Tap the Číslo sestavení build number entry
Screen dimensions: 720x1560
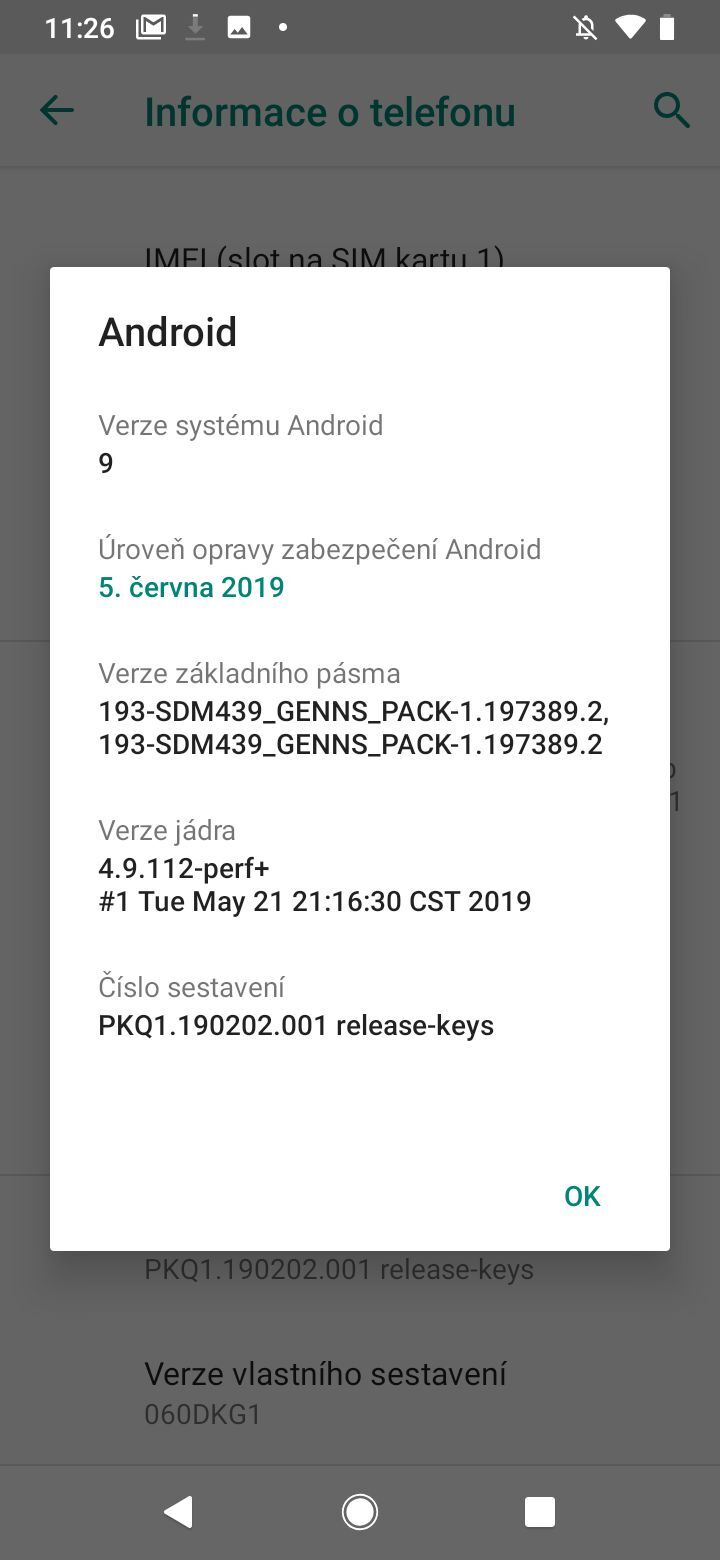coord(295,1005)
